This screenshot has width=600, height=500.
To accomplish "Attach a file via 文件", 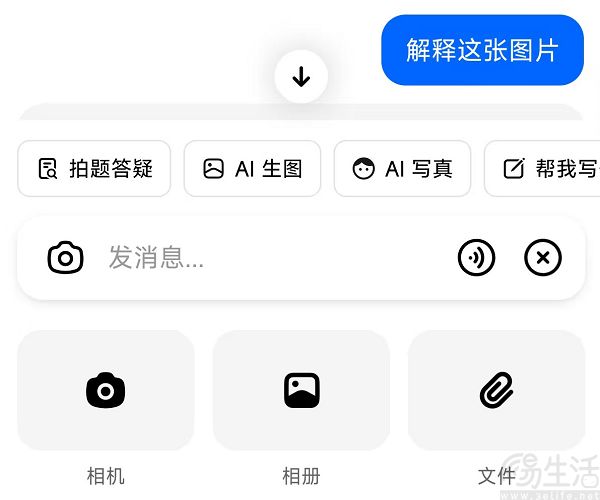I will [496, 391].
